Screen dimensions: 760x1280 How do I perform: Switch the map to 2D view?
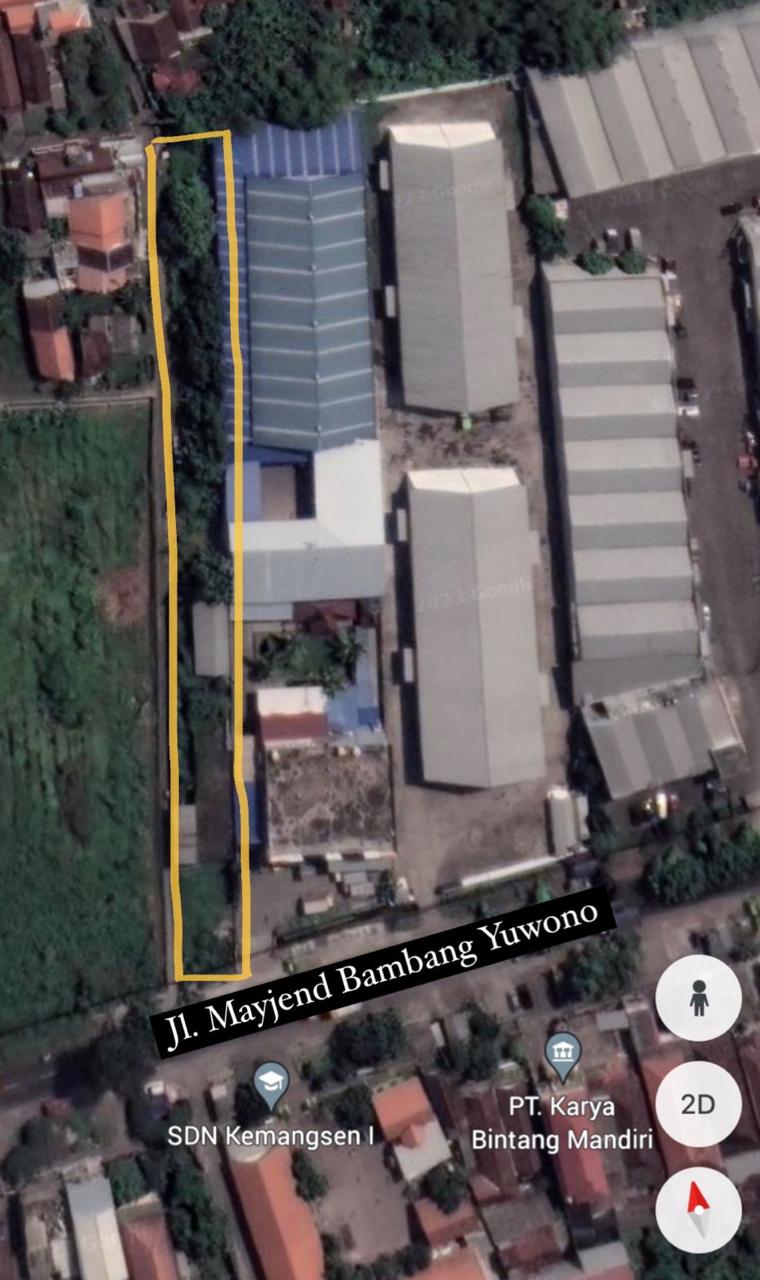(x=698, y=1104)
